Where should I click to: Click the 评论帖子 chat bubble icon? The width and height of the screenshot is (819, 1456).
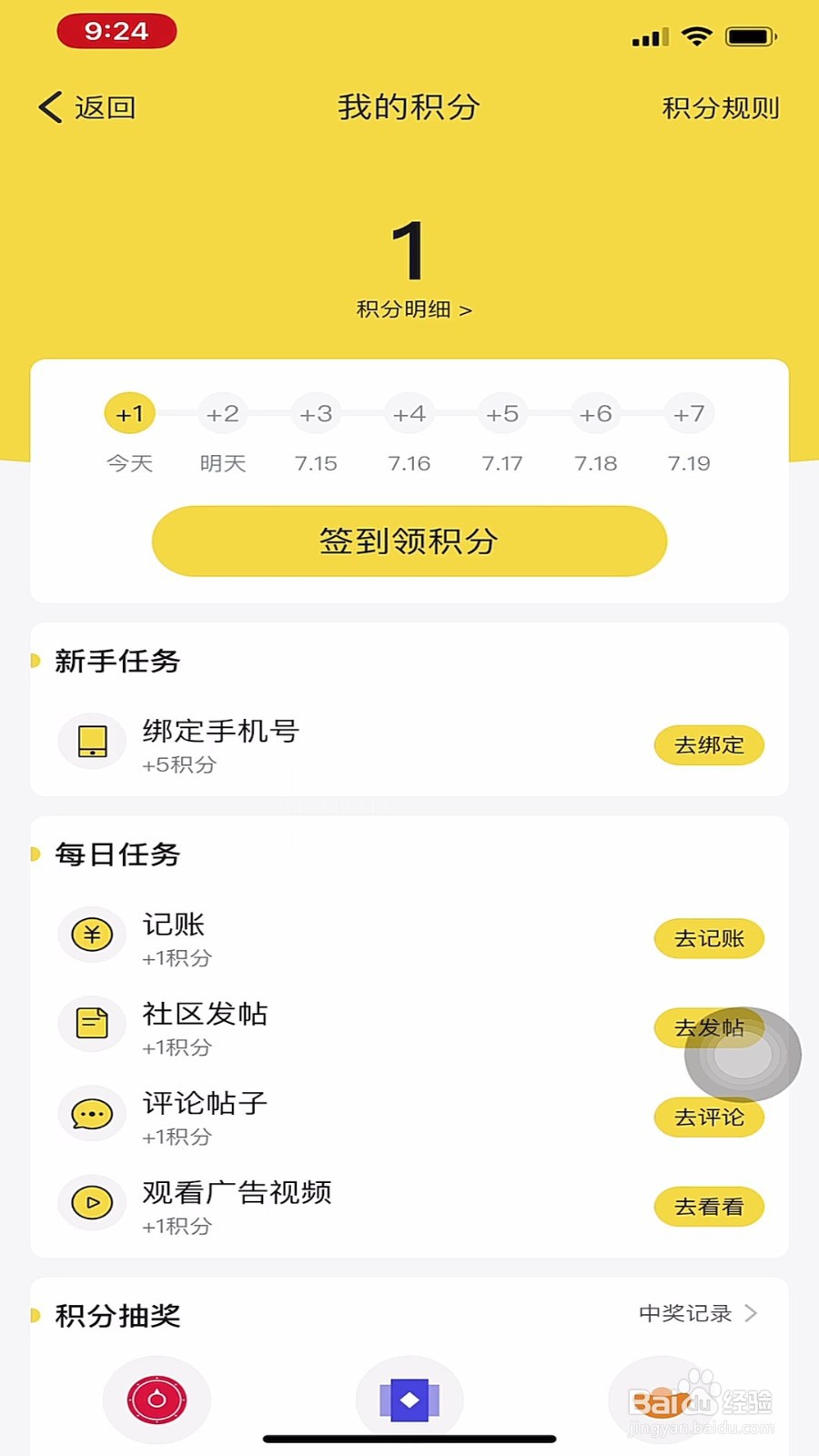[x=91, y=1113]
